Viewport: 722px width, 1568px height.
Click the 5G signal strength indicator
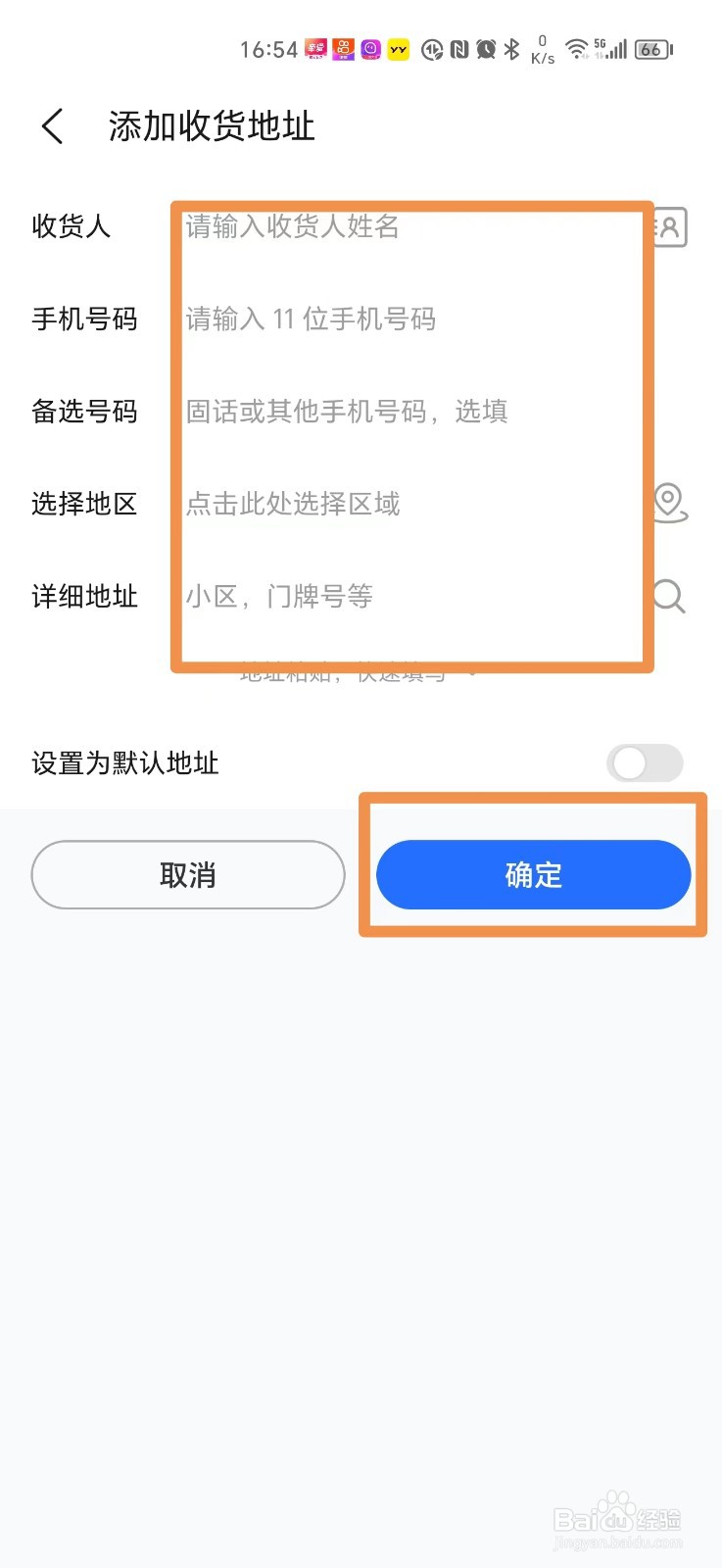point(612,49)
